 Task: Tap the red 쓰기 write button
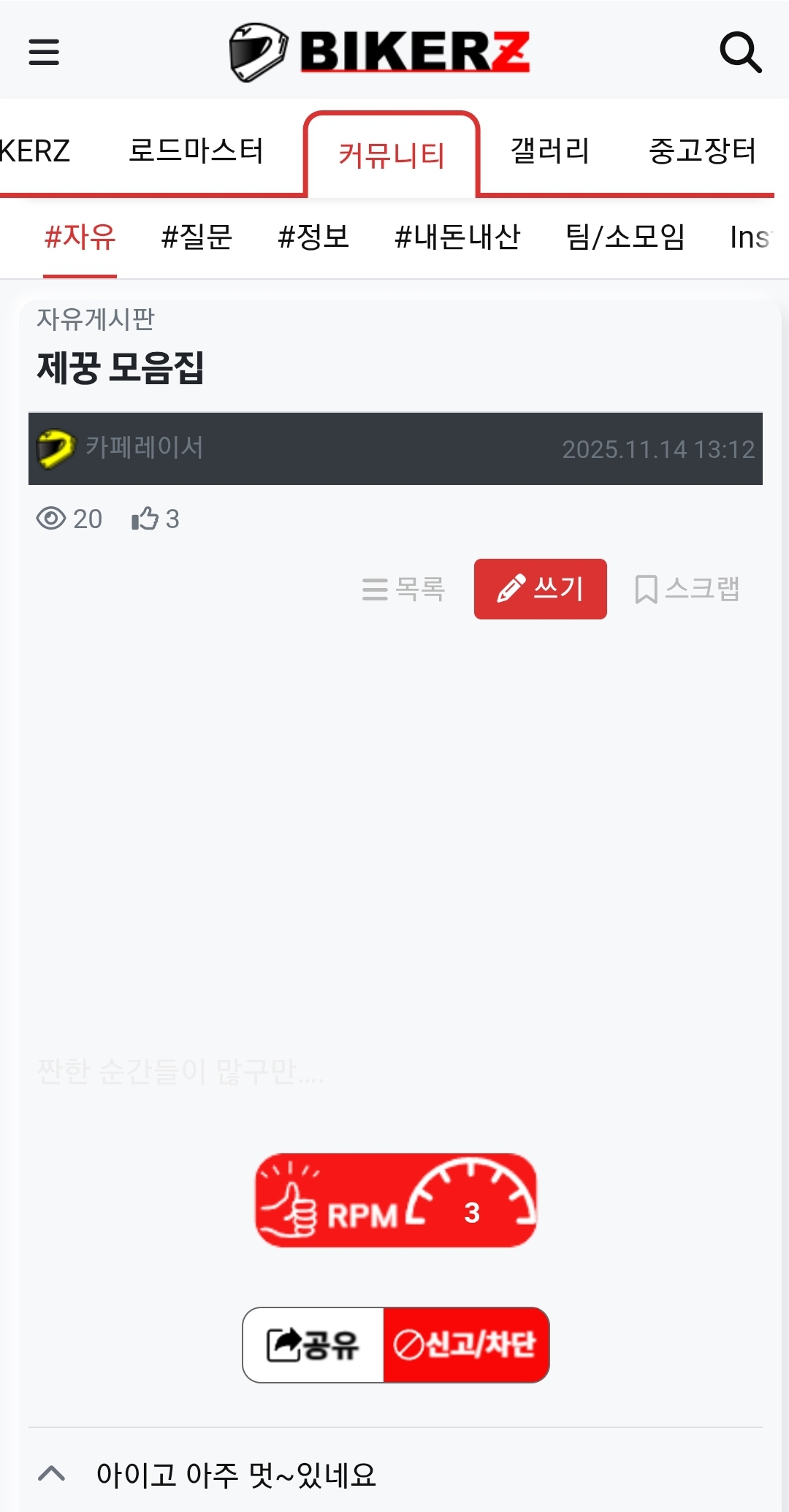(540, 589)
